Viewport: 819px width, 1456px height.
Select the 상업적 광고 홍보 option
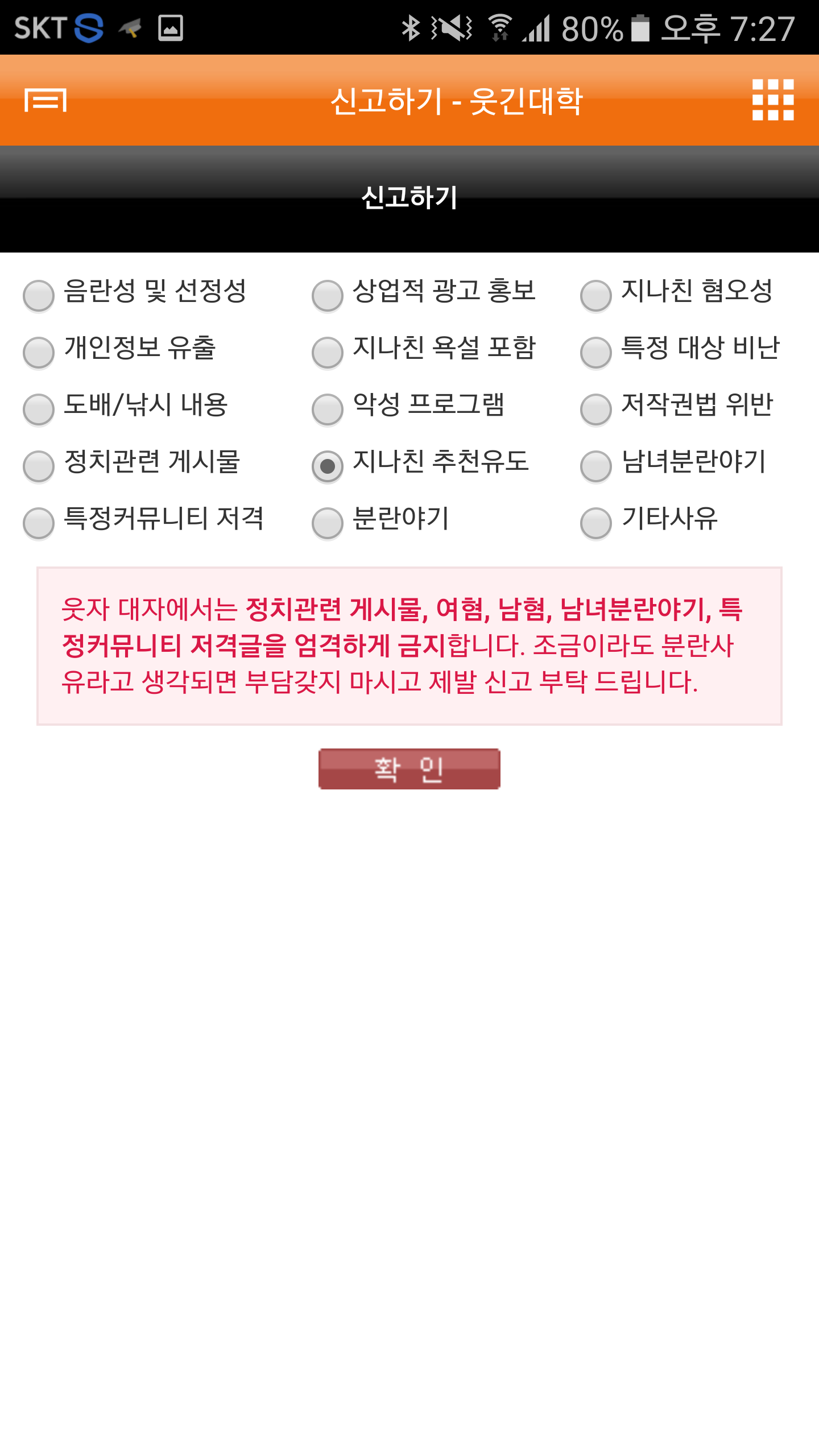[328, 295]
